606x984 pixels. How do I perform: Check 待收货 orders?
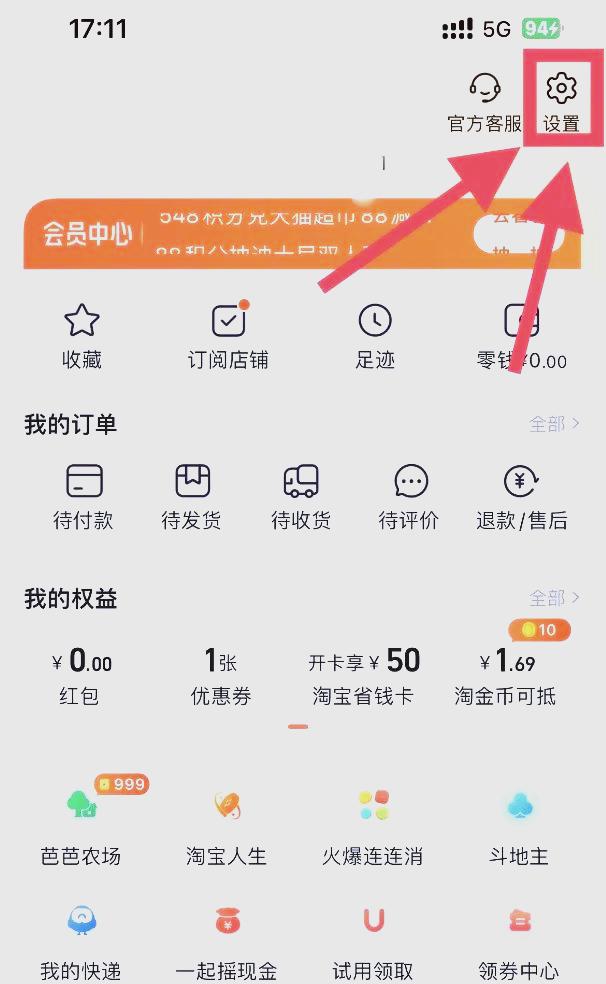point(301,496)
